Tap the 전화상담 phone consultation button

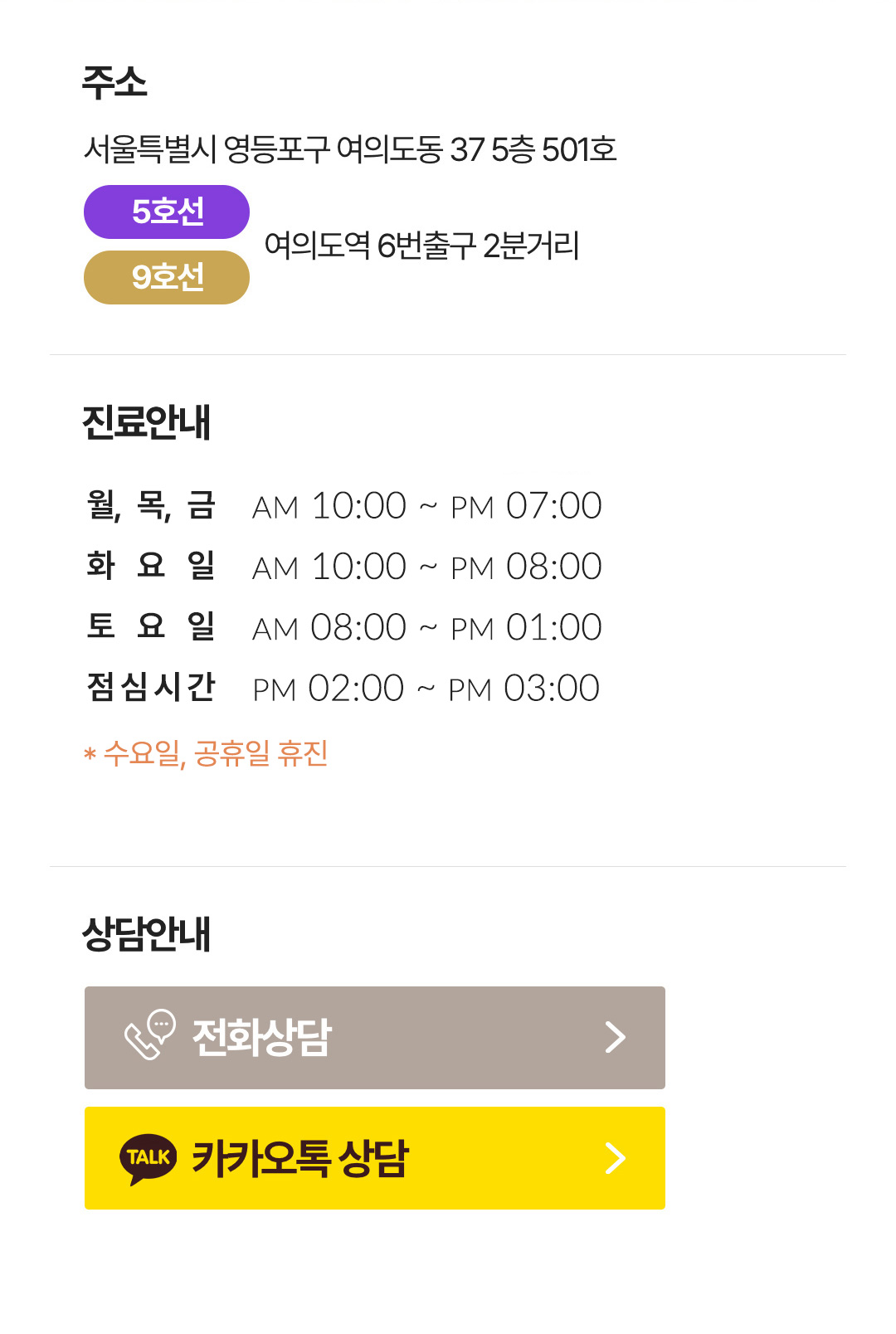coord(374,1037)
